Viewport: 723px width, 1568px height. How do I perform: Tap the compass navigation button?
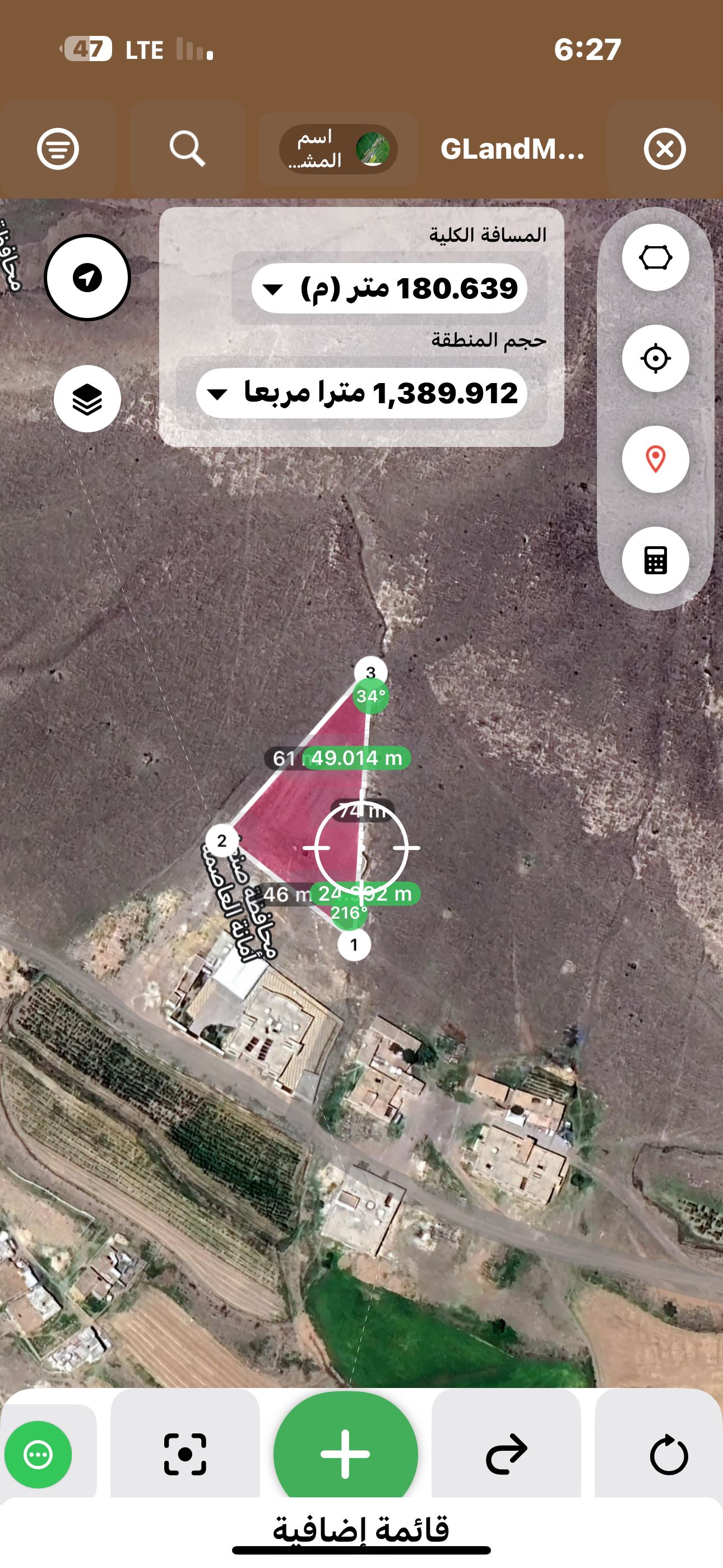tap(87, 278)
